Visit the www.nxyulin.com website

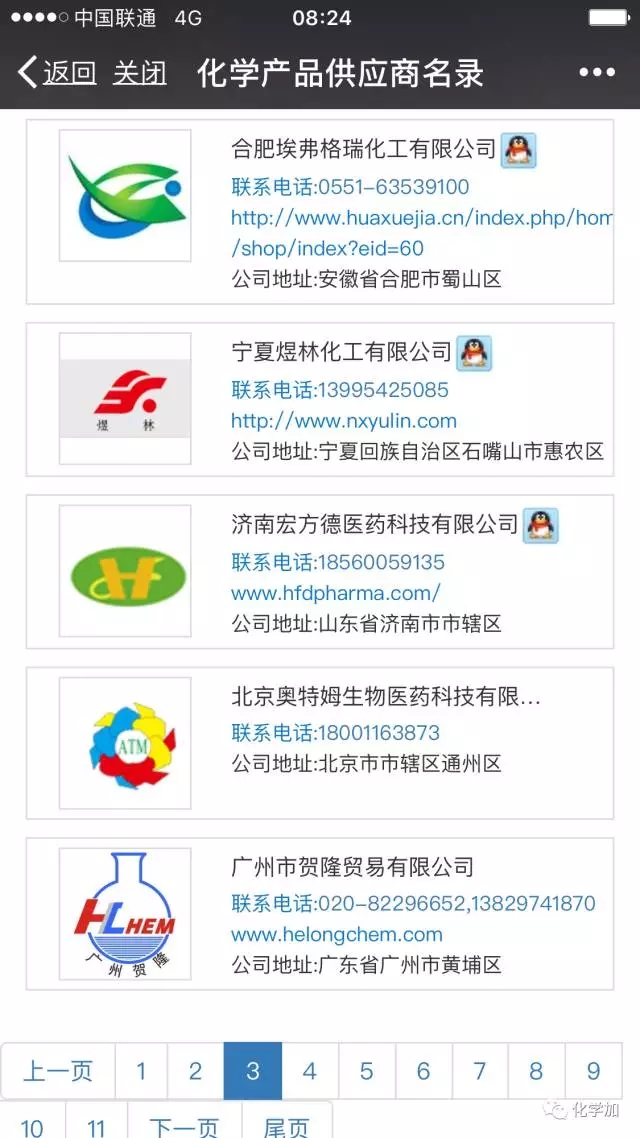[x=343, y=421]
